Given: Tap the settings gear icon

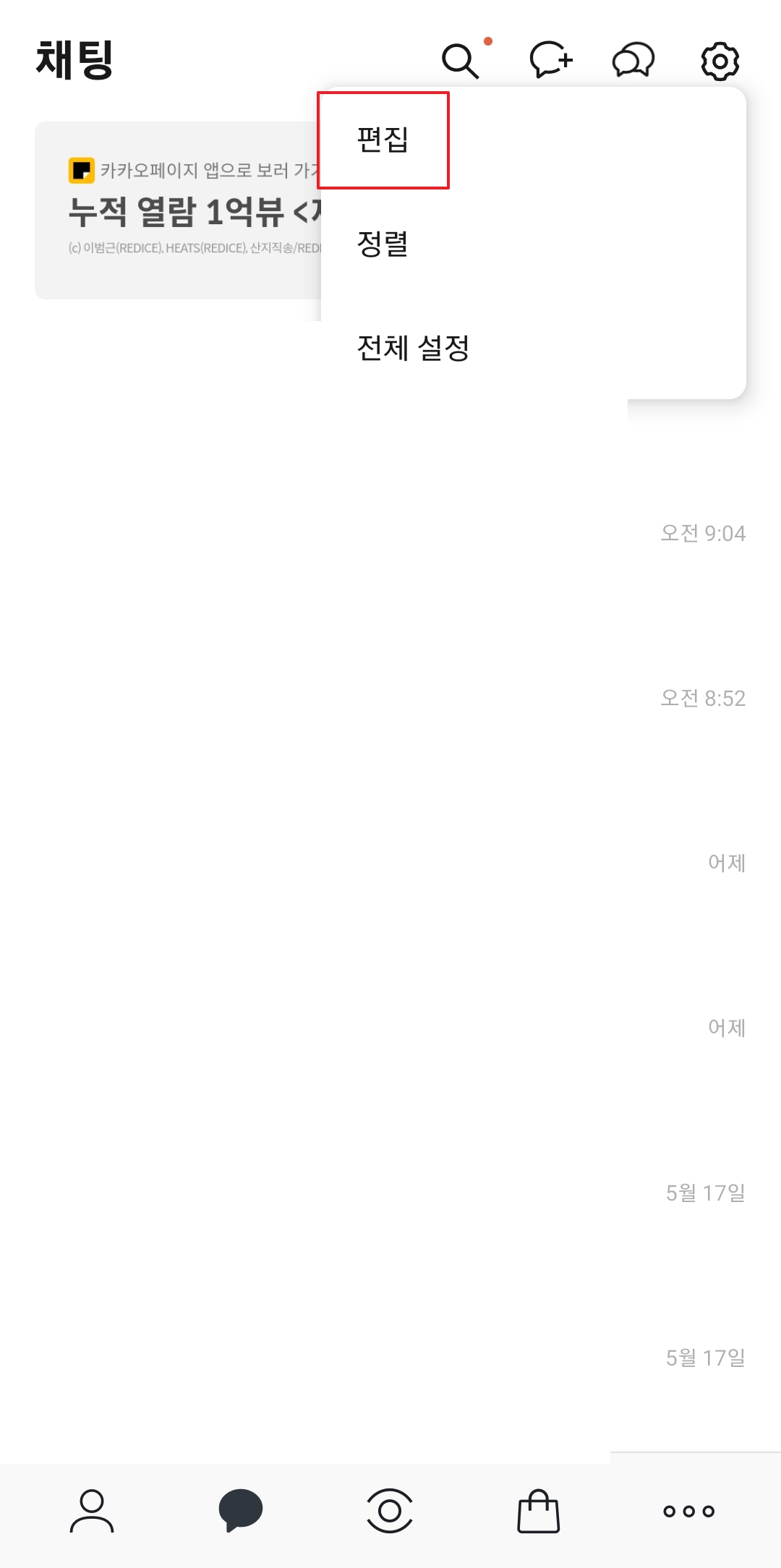Looking at the screenshot, I should tap(720, 61).
